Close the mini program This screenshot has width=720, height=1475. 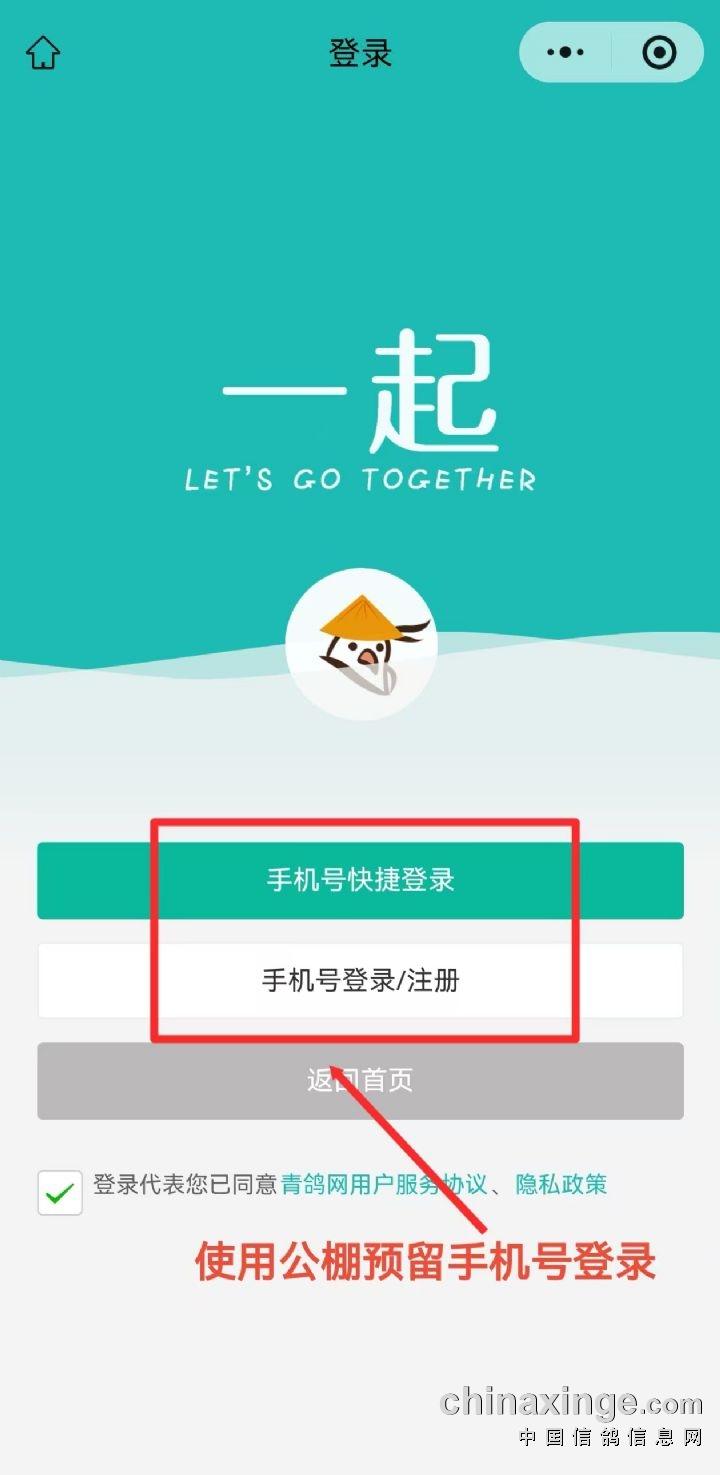(659, 53)
